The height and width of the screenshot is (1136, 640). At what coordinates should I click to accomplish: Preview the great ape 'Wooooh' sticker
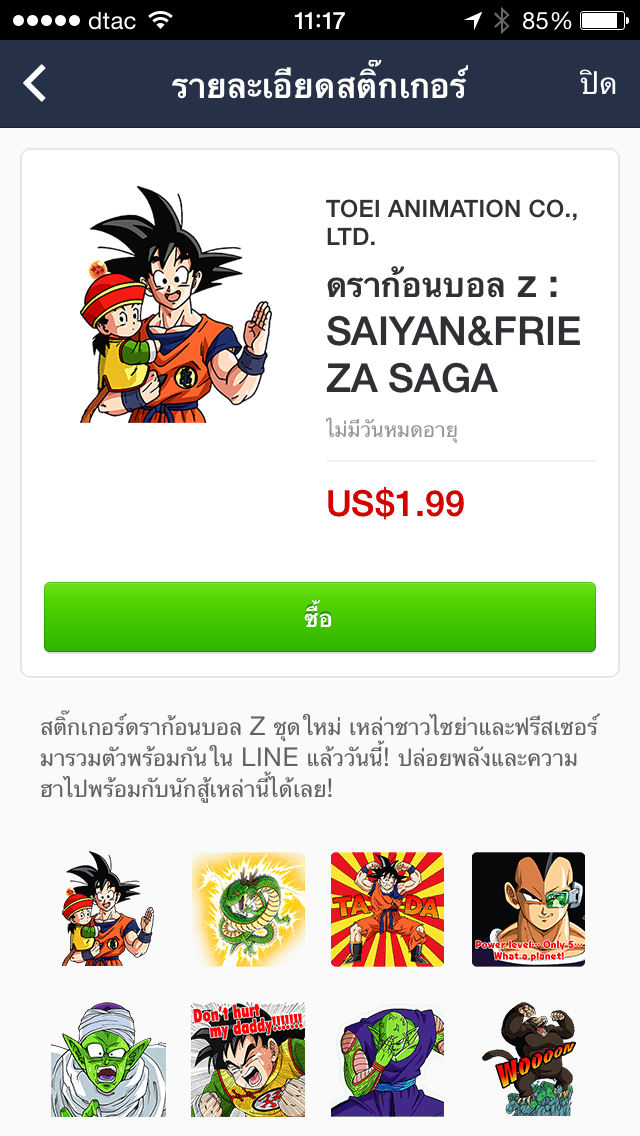pyautogui.click(x=528, y=1060)
